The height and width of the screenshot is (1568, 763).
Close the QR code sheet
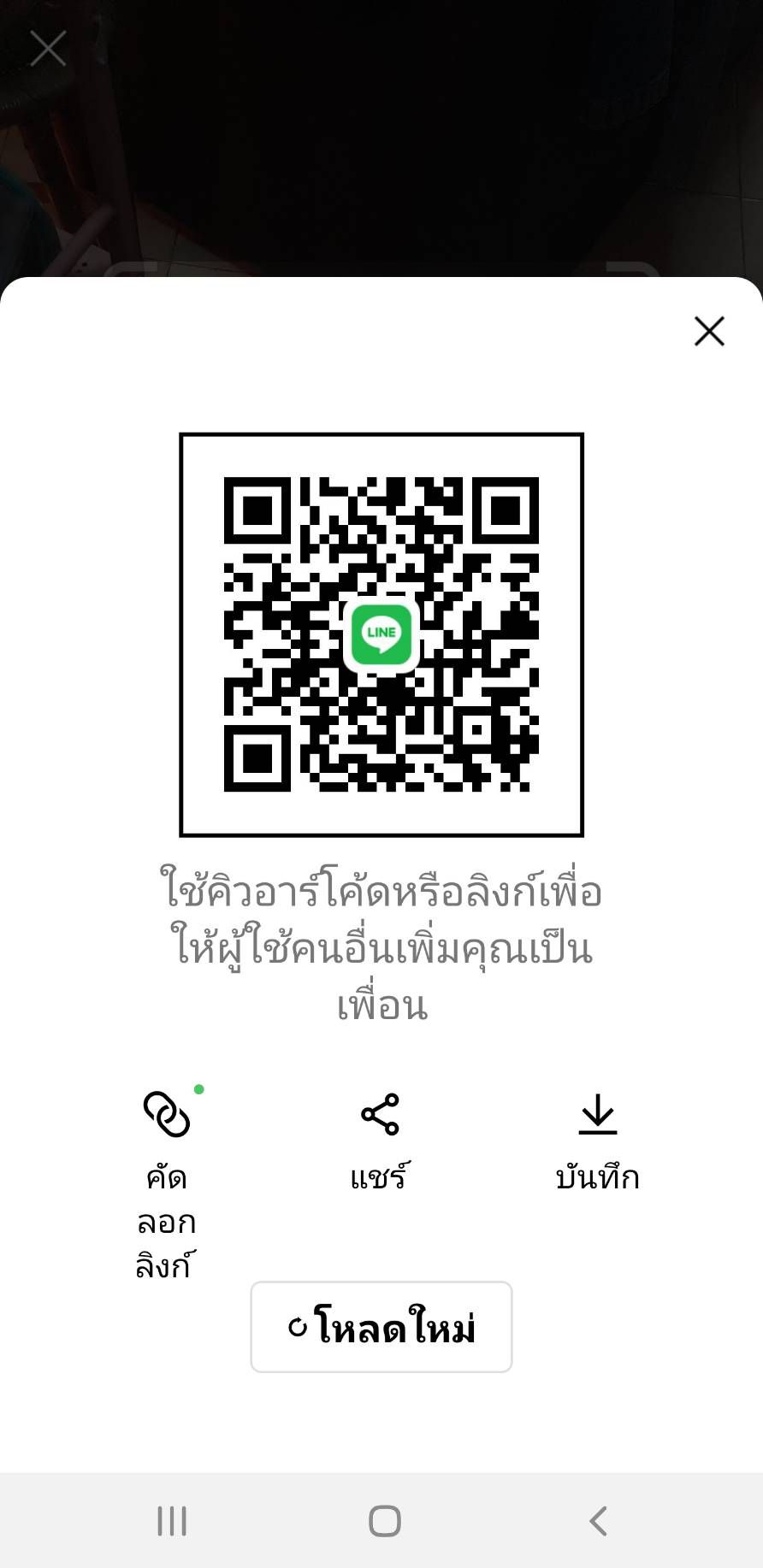(x=709, y=331)
